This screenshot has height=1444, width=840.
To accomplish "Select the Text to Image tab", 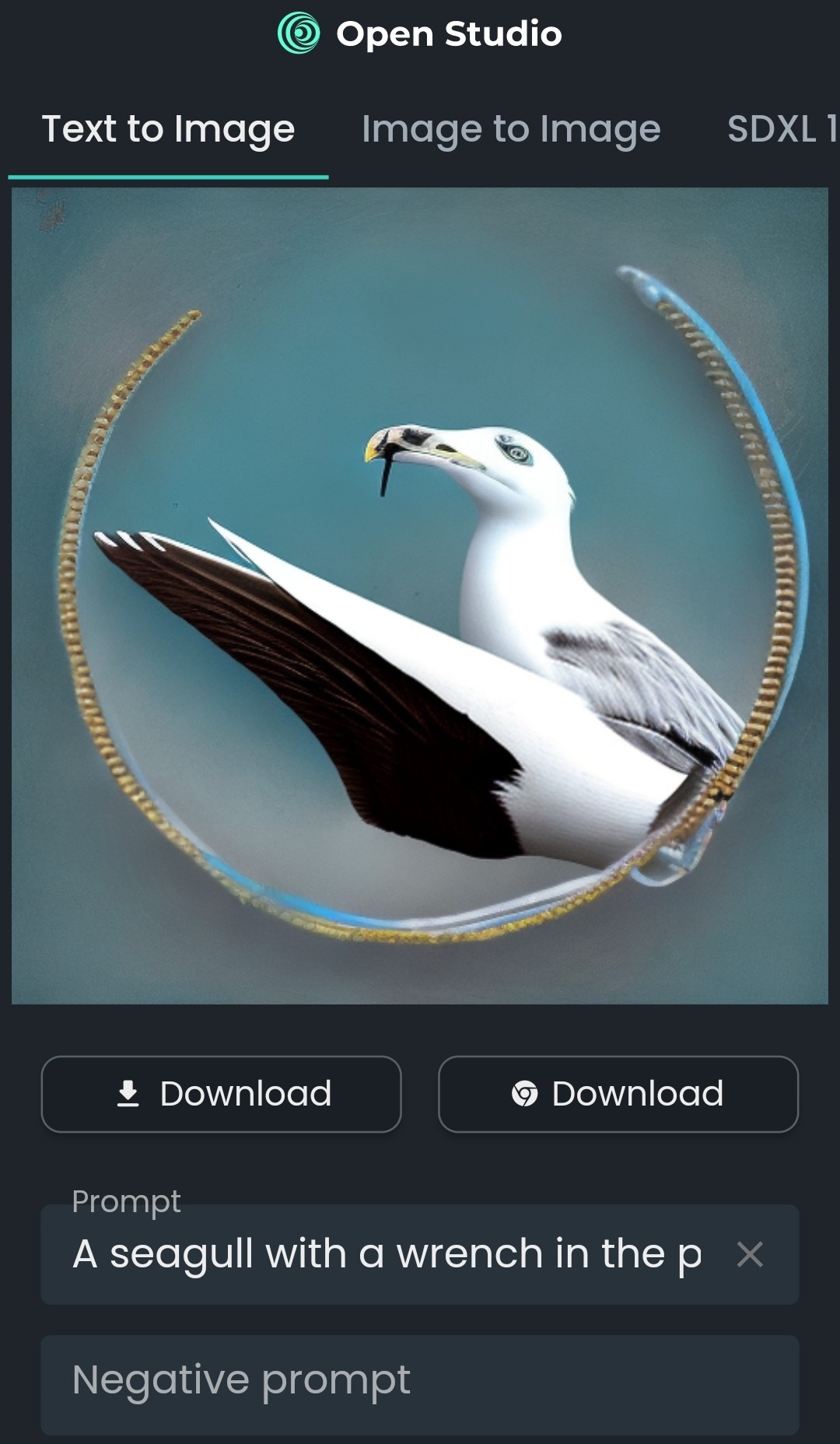I will pos(168,129).
